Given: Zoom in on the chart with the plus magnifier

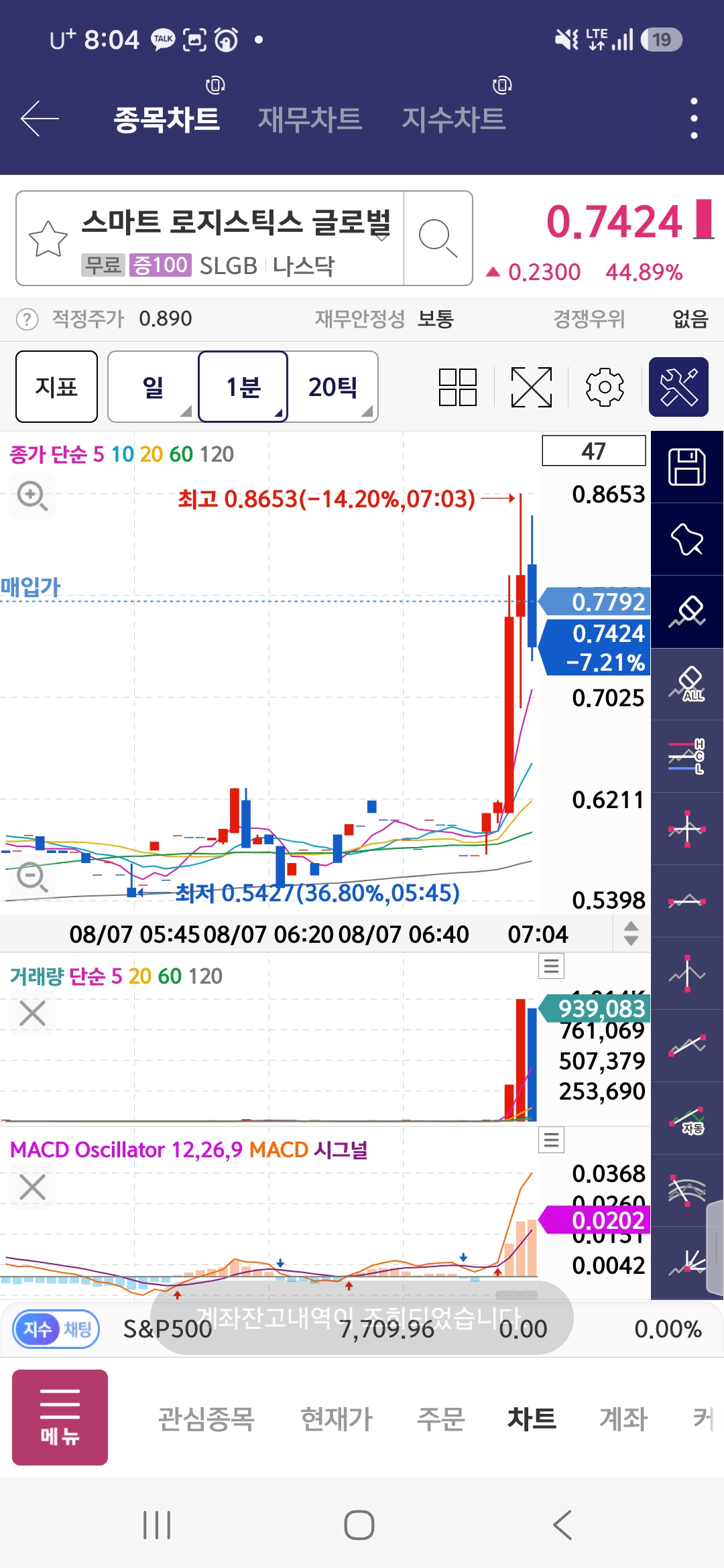Looking at the screenshot, I should click(32, 496).
